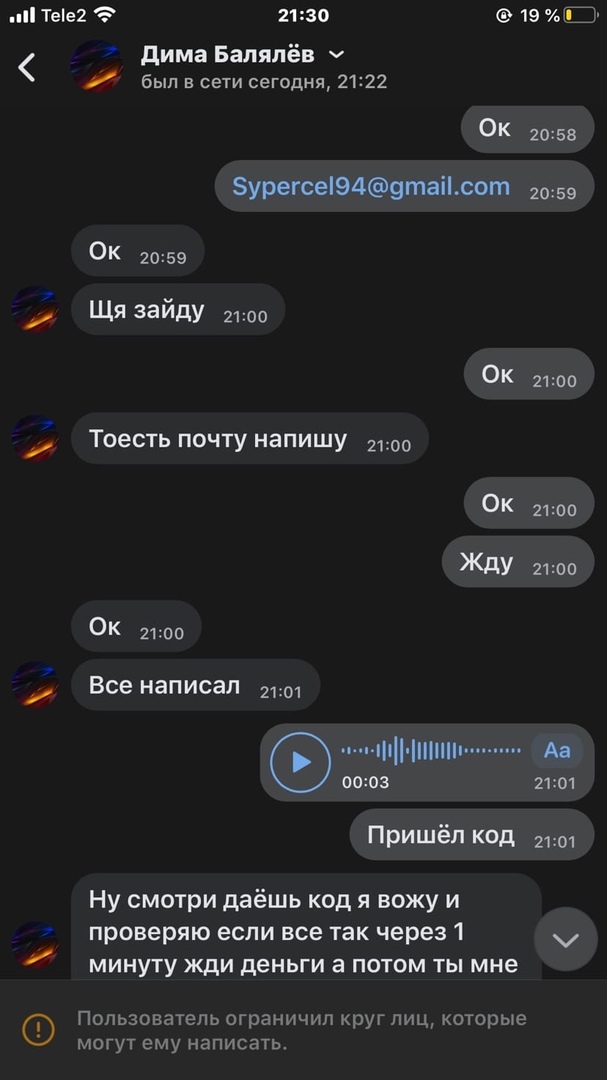607x1080 pixels.
Task: Expand the Дима Балялёв name dropdown
Action: click(337, 54)
